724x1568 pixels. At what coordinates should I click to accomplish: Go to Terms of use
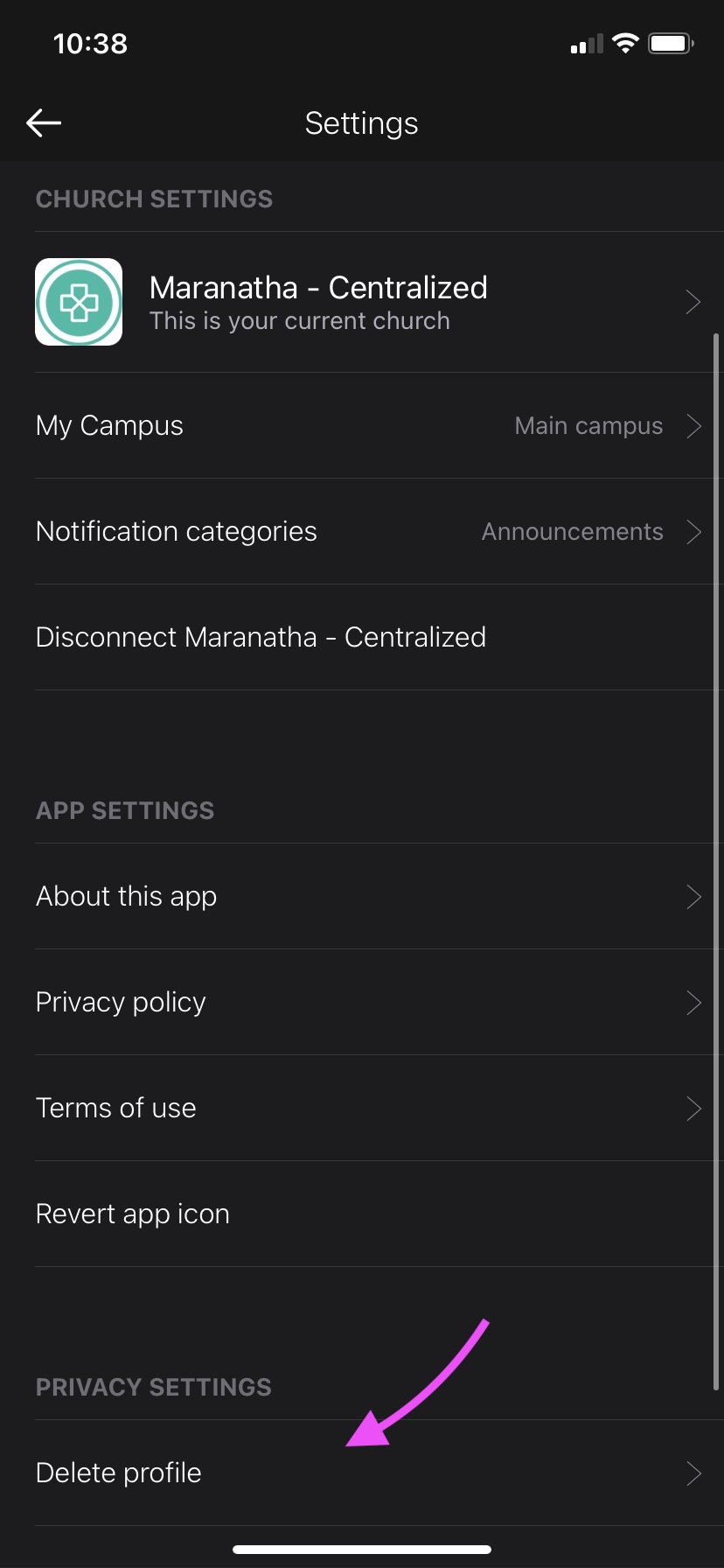[x=362, y=1108]
